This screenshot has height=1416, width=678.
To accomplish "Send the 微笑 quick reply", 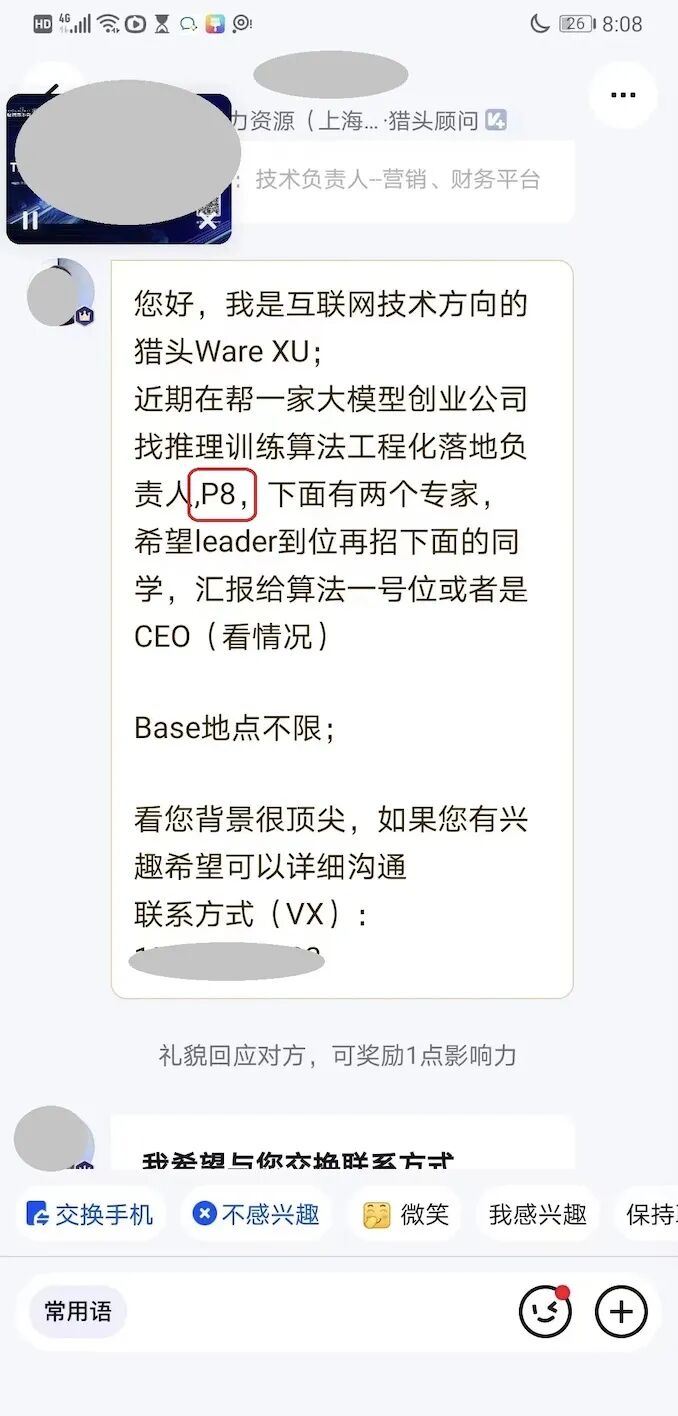I will coord(405,1215).
